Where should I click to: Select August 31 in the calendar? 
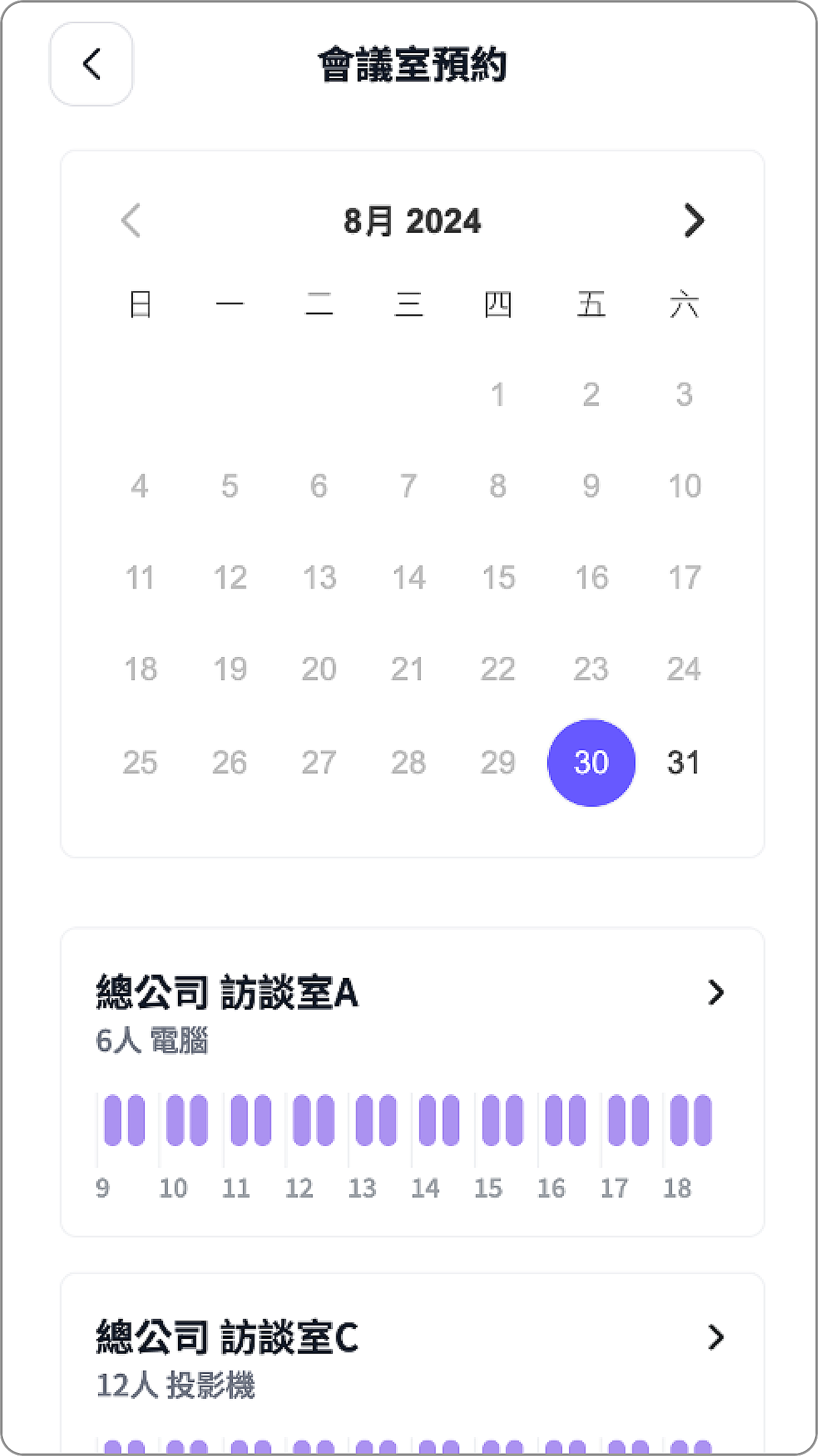point(683,762)
